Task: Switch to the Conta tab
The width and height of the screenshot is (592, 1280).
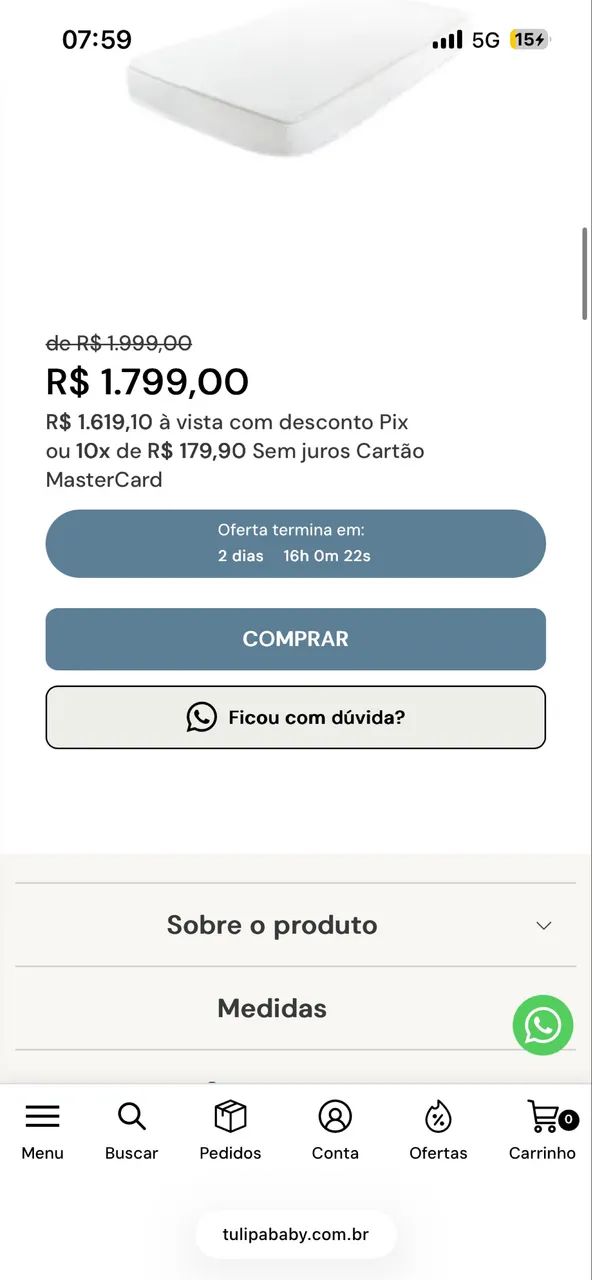Action: [x=335, y=1132]
